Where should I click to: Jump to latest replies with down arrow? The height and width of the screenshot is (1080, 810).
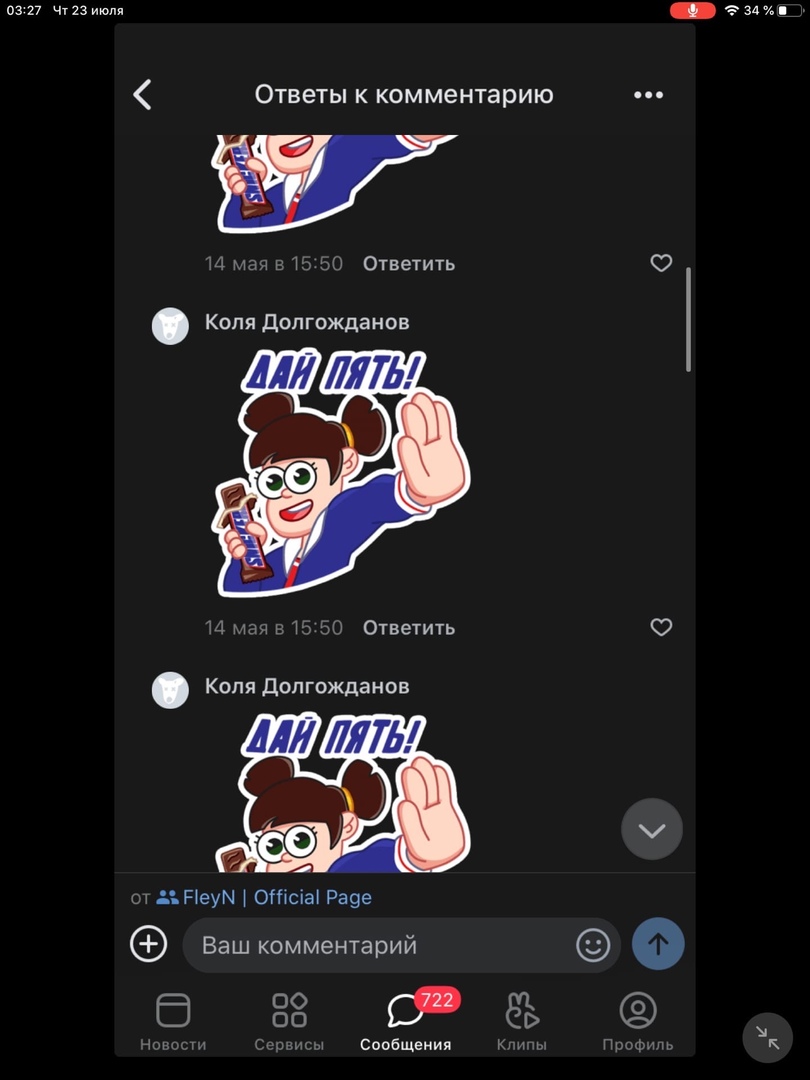(652, 829)
